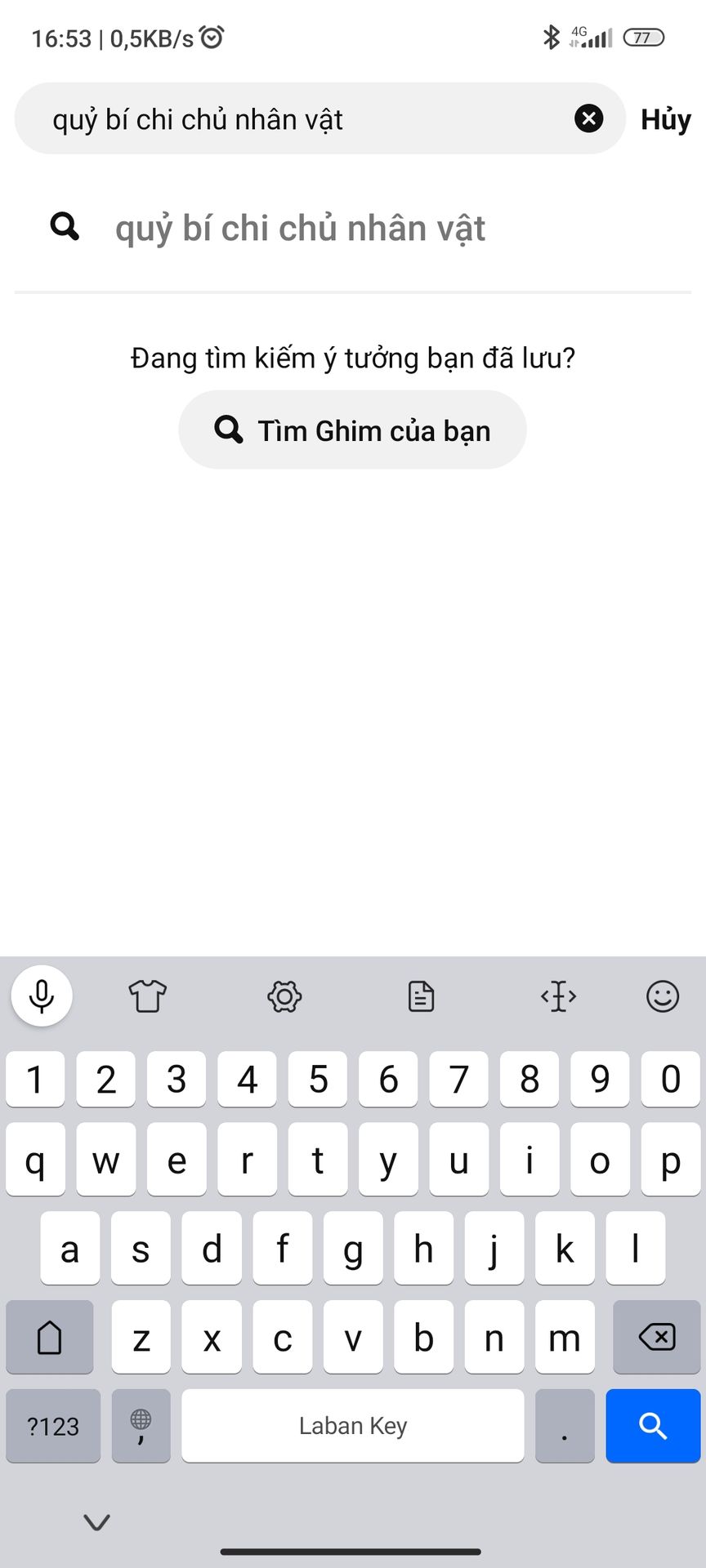The width and height of the screenshot is (706, 1568).
Task: Tap Hủy to cancel the search
Action: coord(666,119)
